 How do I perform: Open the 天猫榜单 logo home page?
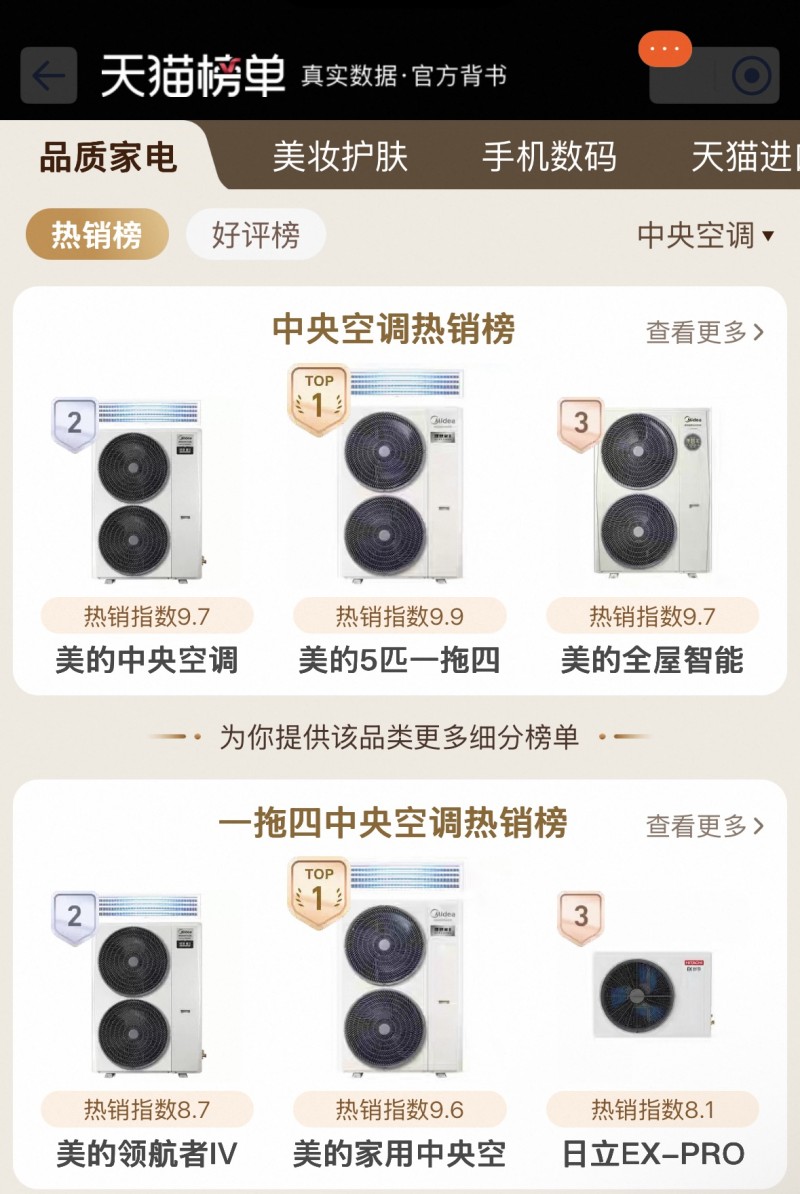pos(190,72)
